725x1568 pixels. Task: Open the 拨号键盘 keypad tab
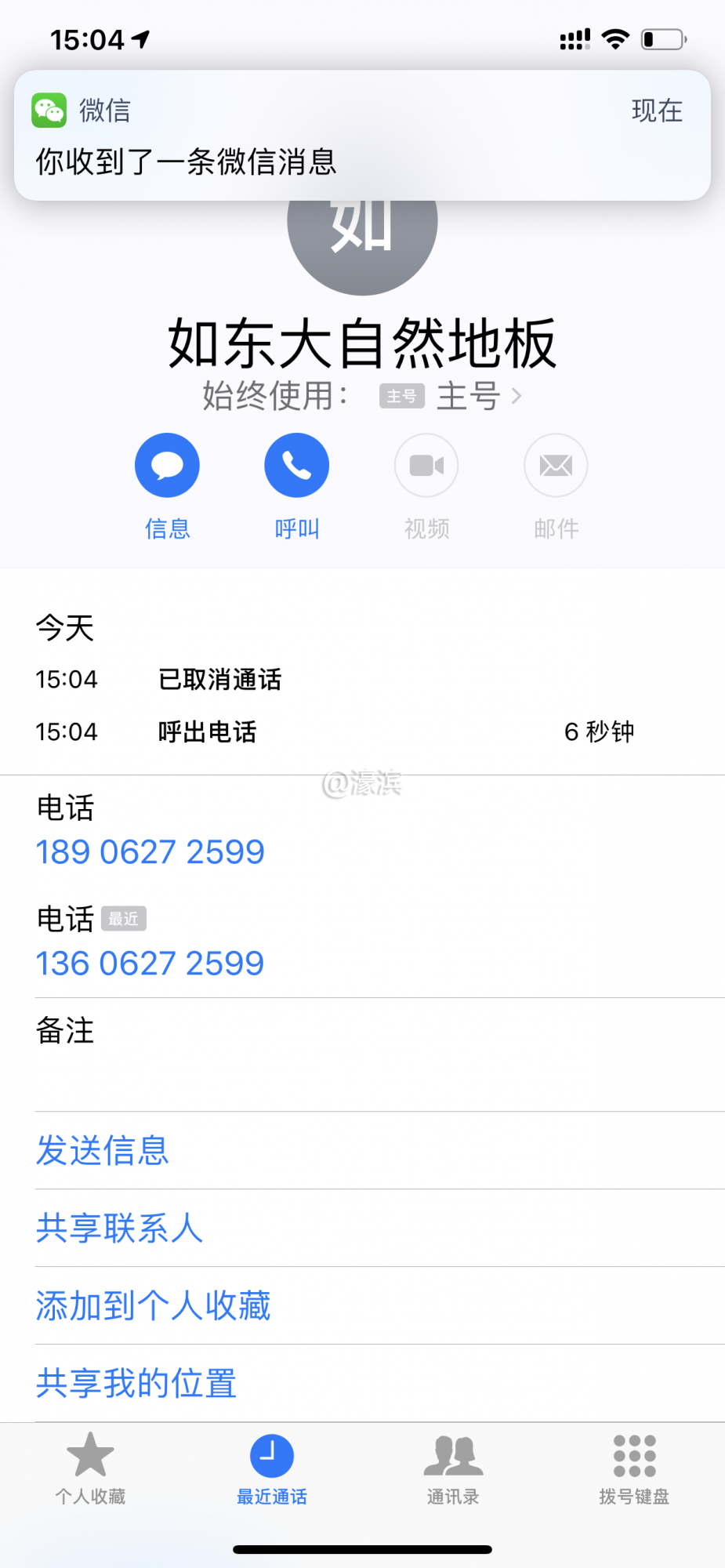point(634,1468)
